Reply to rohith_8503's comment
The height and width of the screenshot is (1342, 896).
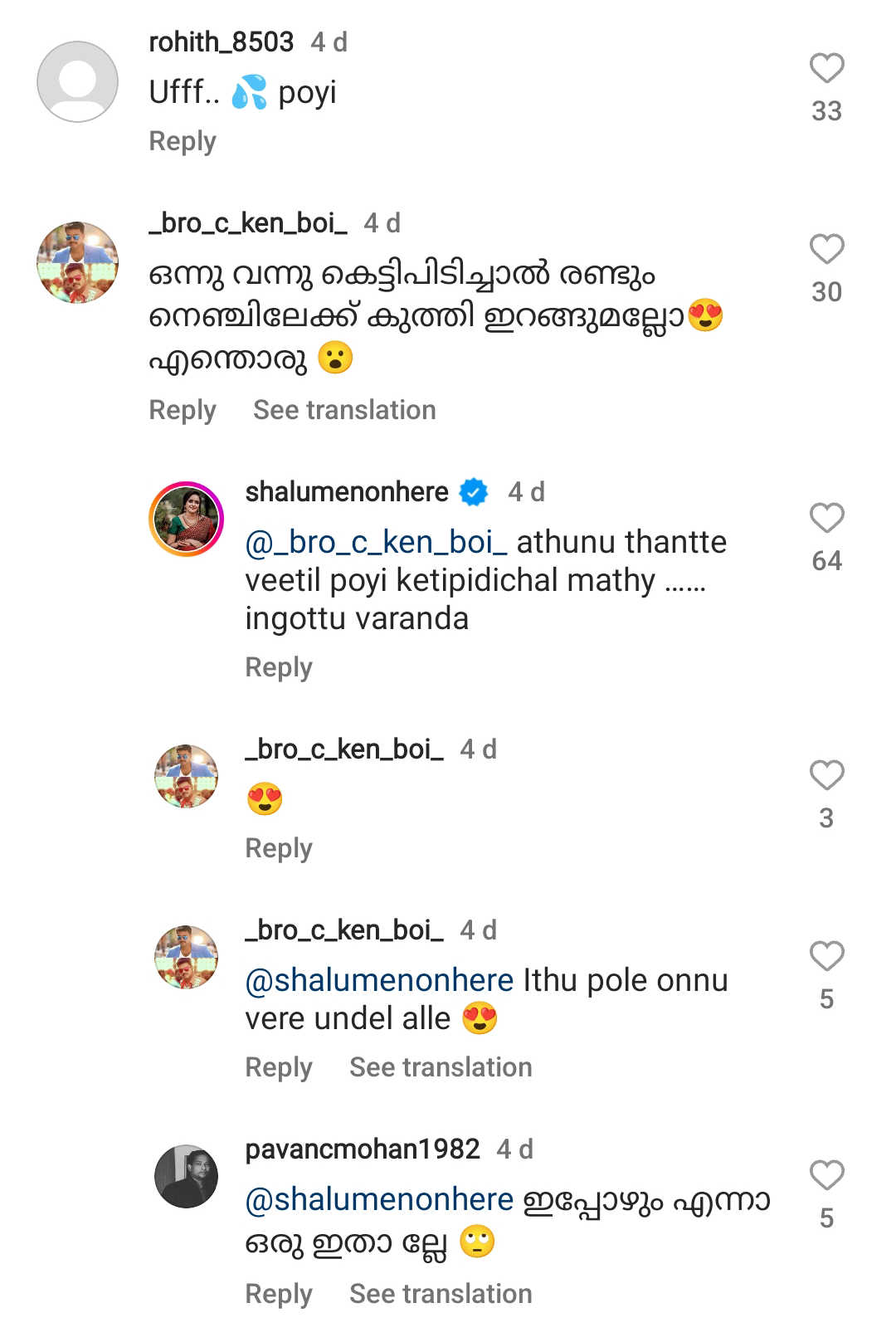coord(182,141)
